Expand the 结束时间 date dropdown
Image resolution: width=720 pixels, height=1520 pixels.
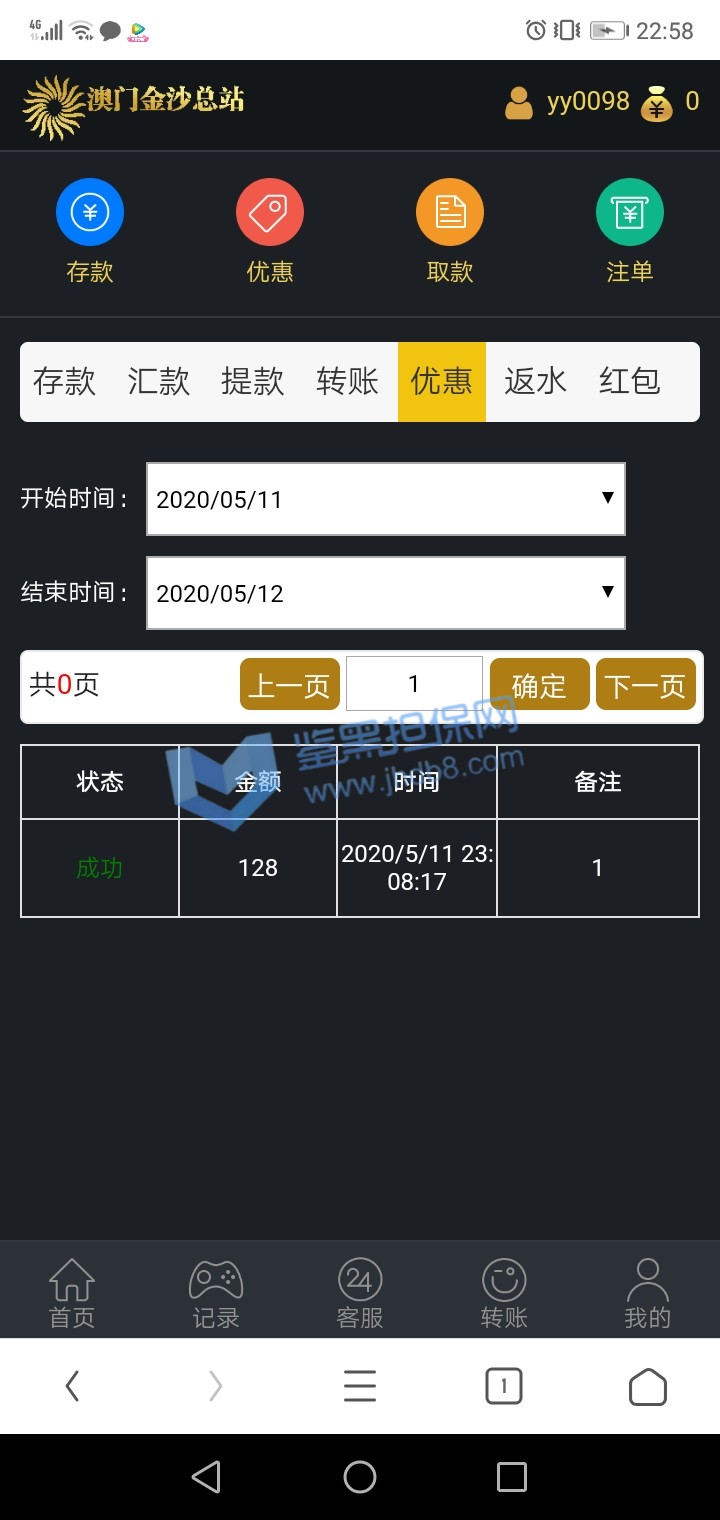pyautogui.click(x=386, y=593)
